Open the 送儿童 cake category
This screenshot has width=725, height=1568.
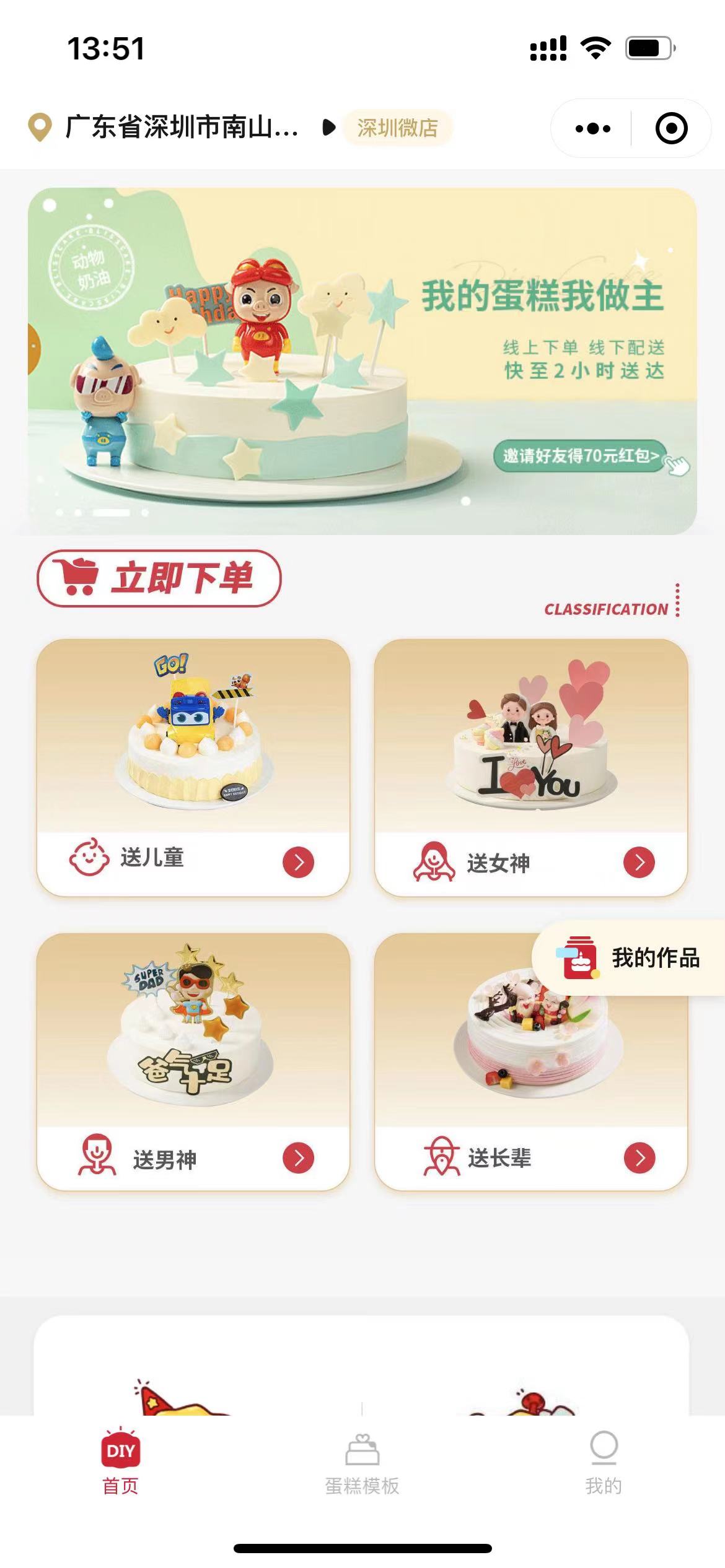(x=193, y=768)
